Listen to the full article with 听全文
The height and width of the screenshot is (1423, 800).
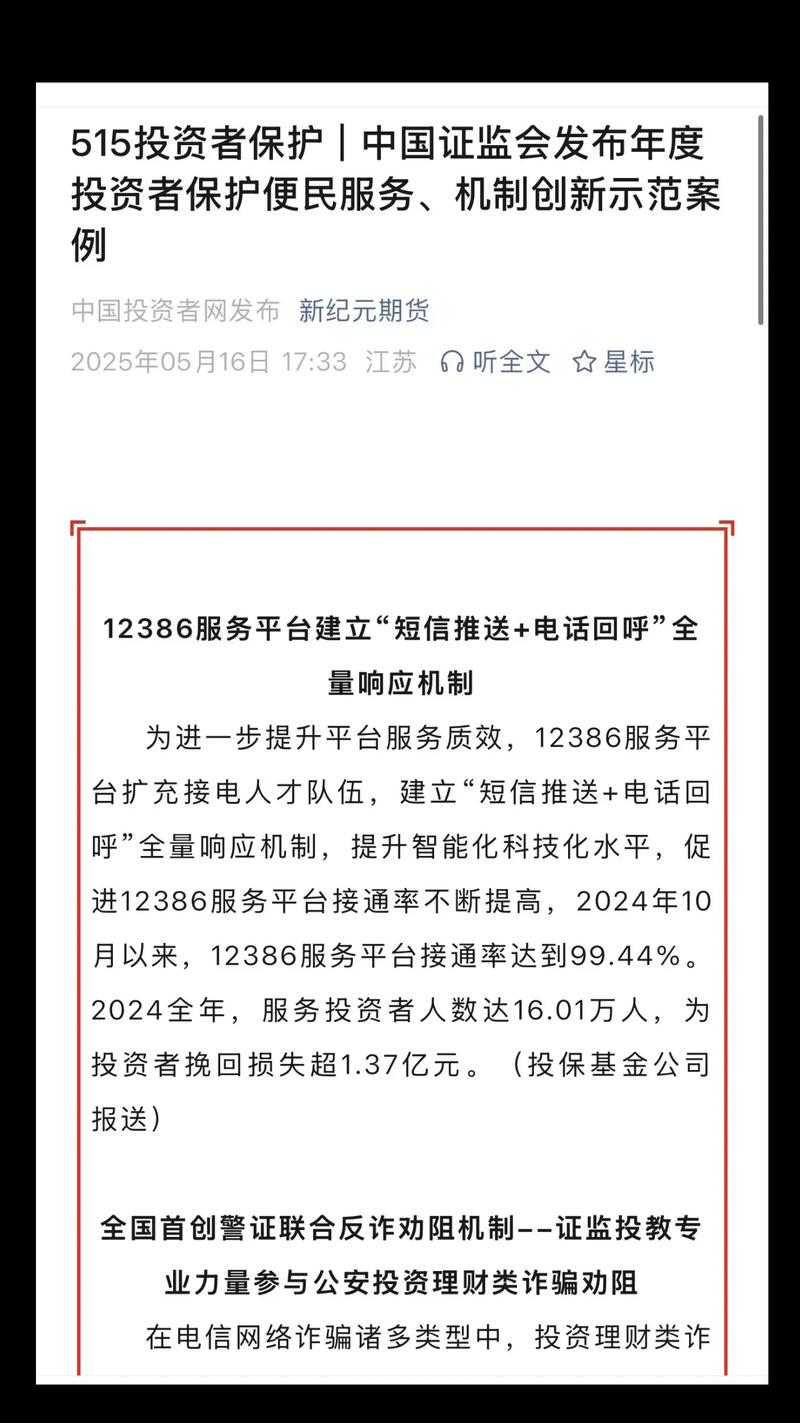click(x=496, y=361)
